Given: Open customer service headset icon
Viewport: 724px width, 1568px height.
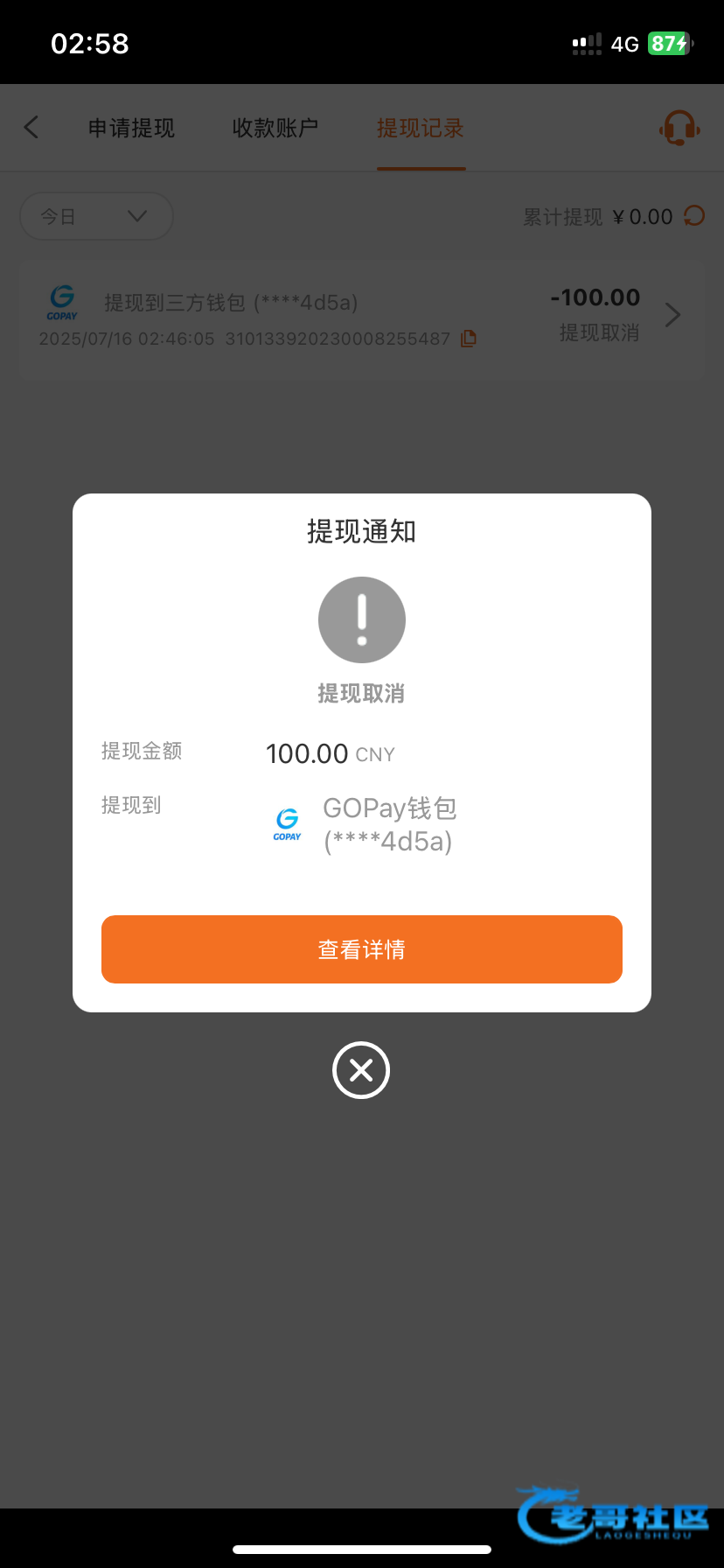Looking at the screenshot, I should (x=679, y=128).
